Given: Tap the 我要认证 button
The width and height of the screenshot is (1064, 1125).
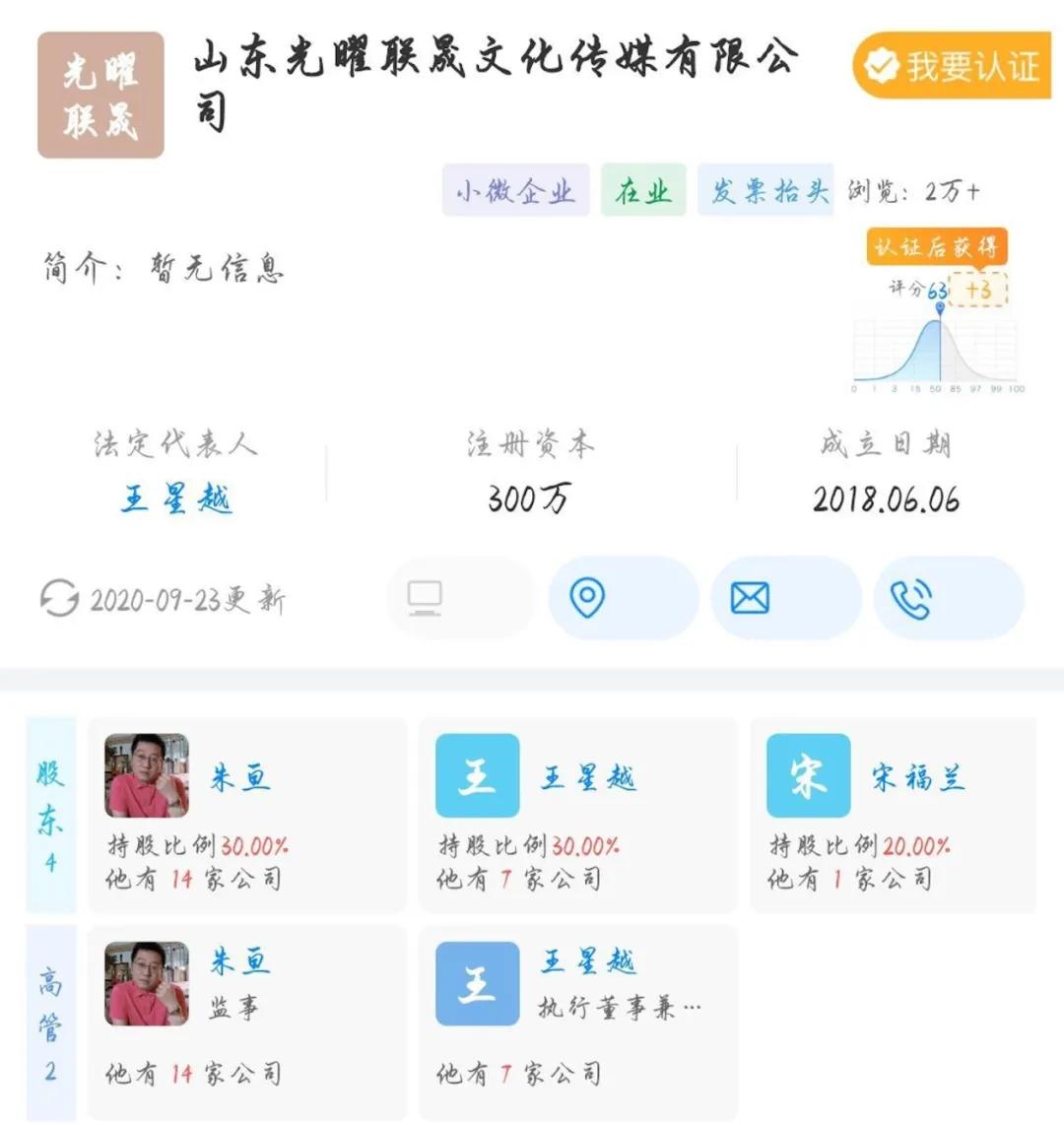Looking at the screenshot, I should coord(952,67).
